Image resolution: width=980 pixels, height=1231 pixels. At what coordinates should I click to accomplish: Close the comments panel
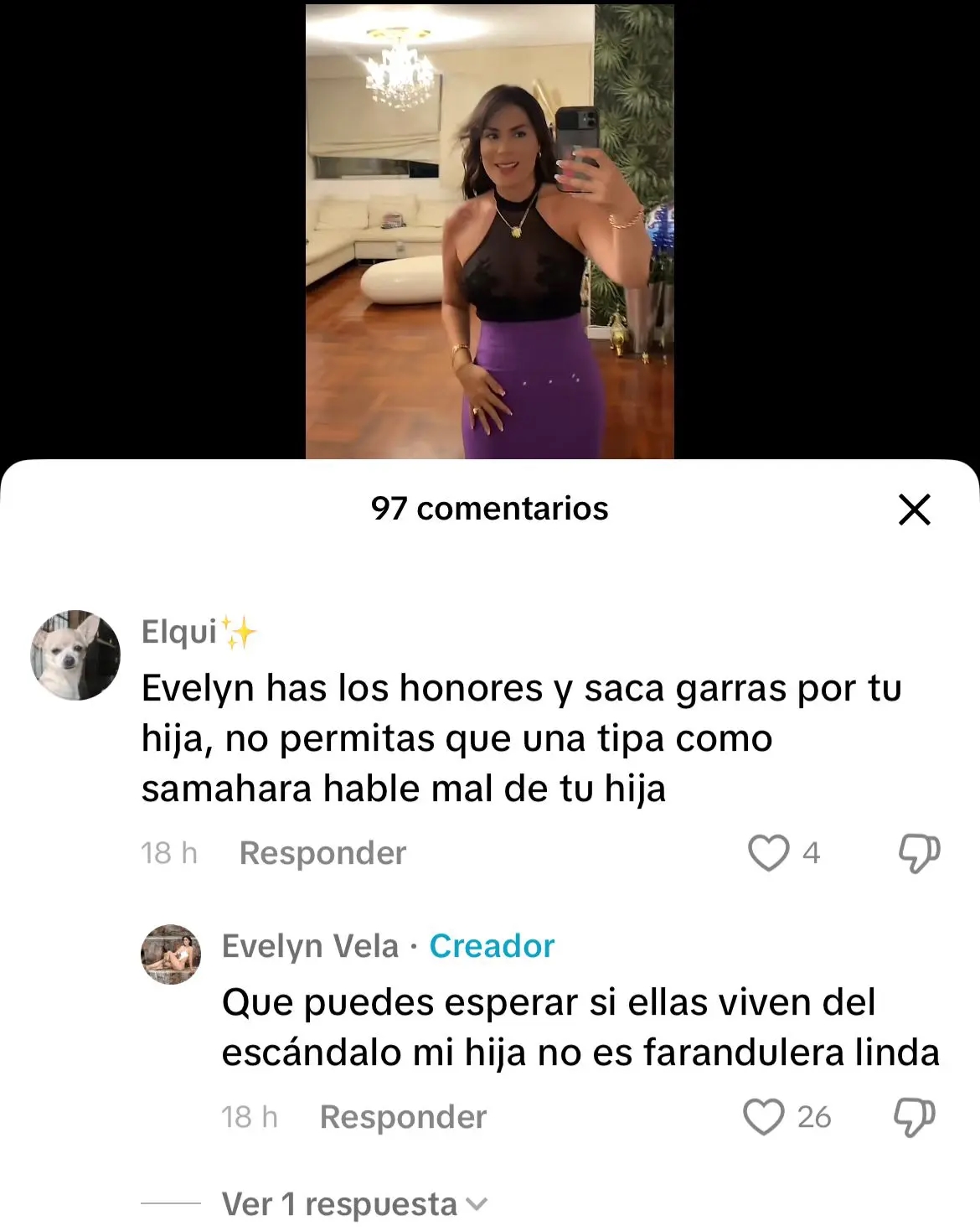(914, 509)
